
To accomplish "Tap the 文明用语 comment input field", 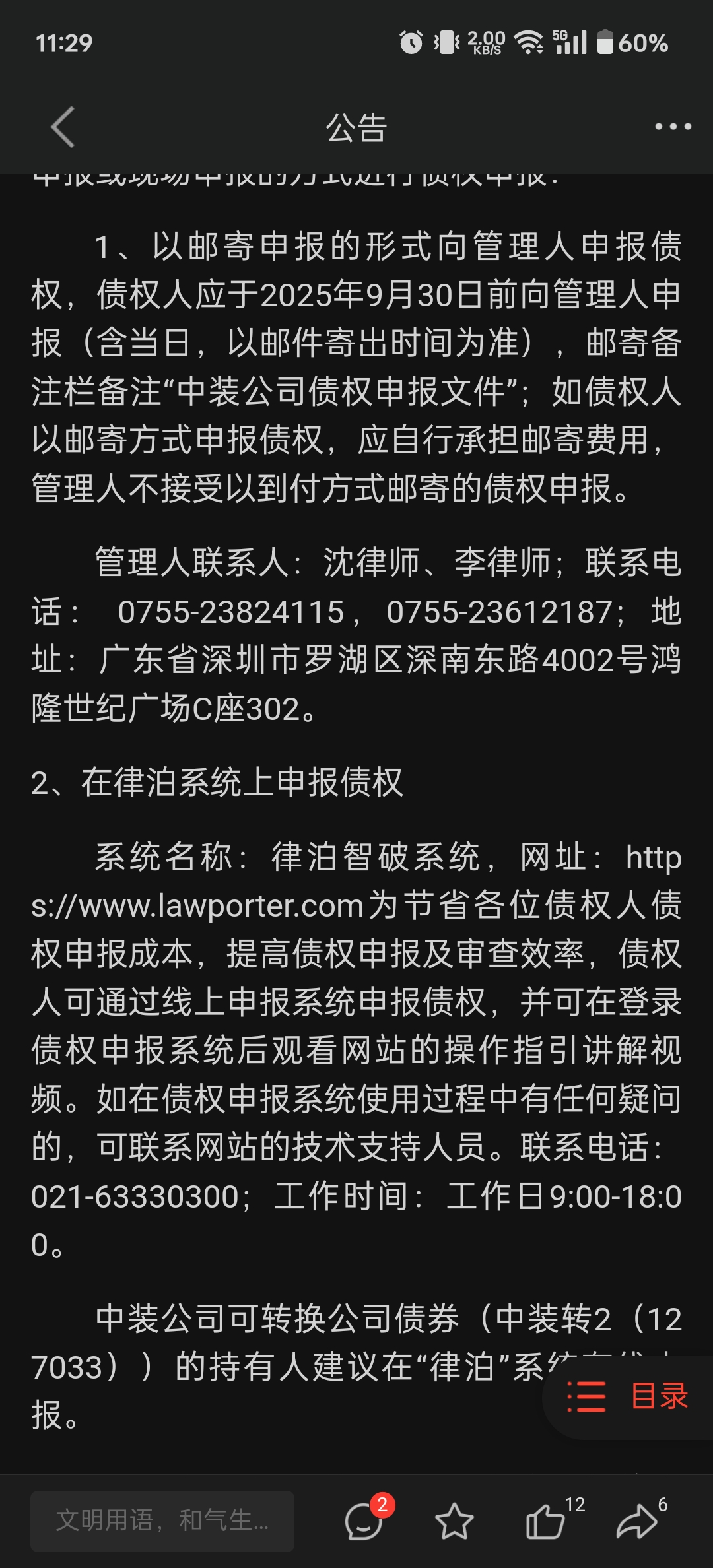I will pos(162,1520).
